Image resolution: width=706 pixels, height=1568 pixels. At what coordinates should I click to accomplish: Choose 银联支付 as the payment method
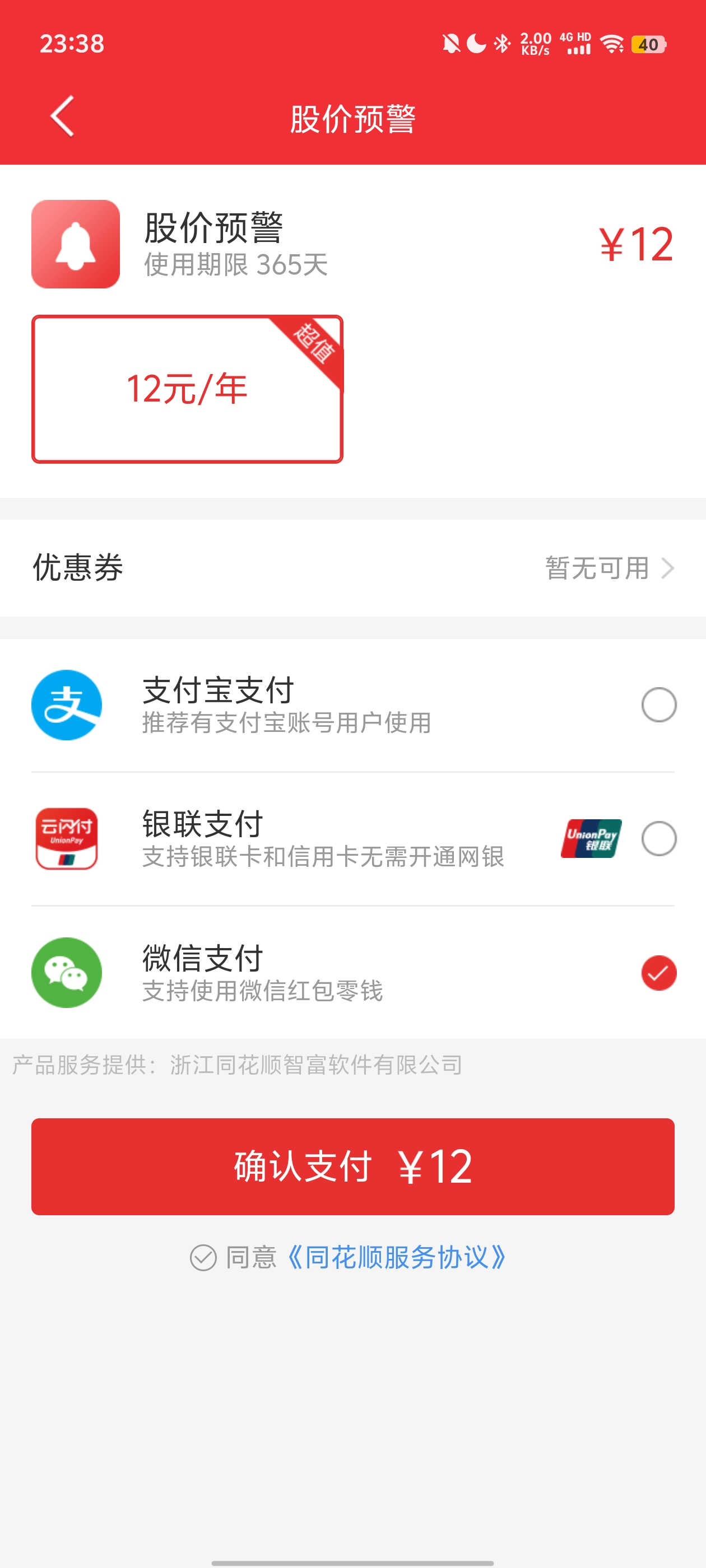[x=354, y=839]
